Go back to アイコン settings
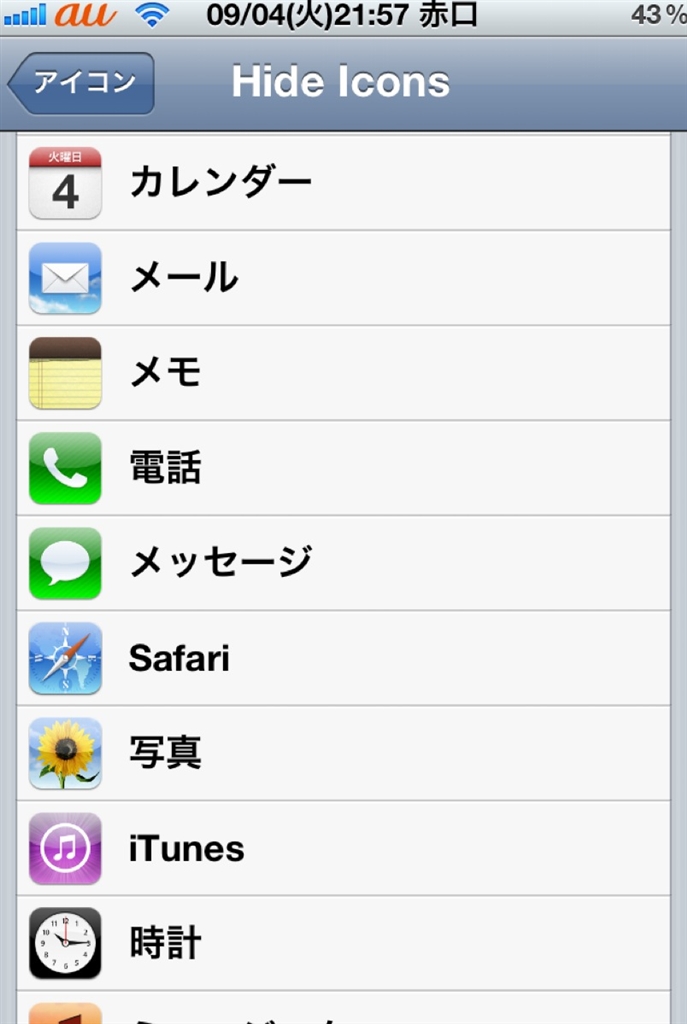 click(82, 82)
